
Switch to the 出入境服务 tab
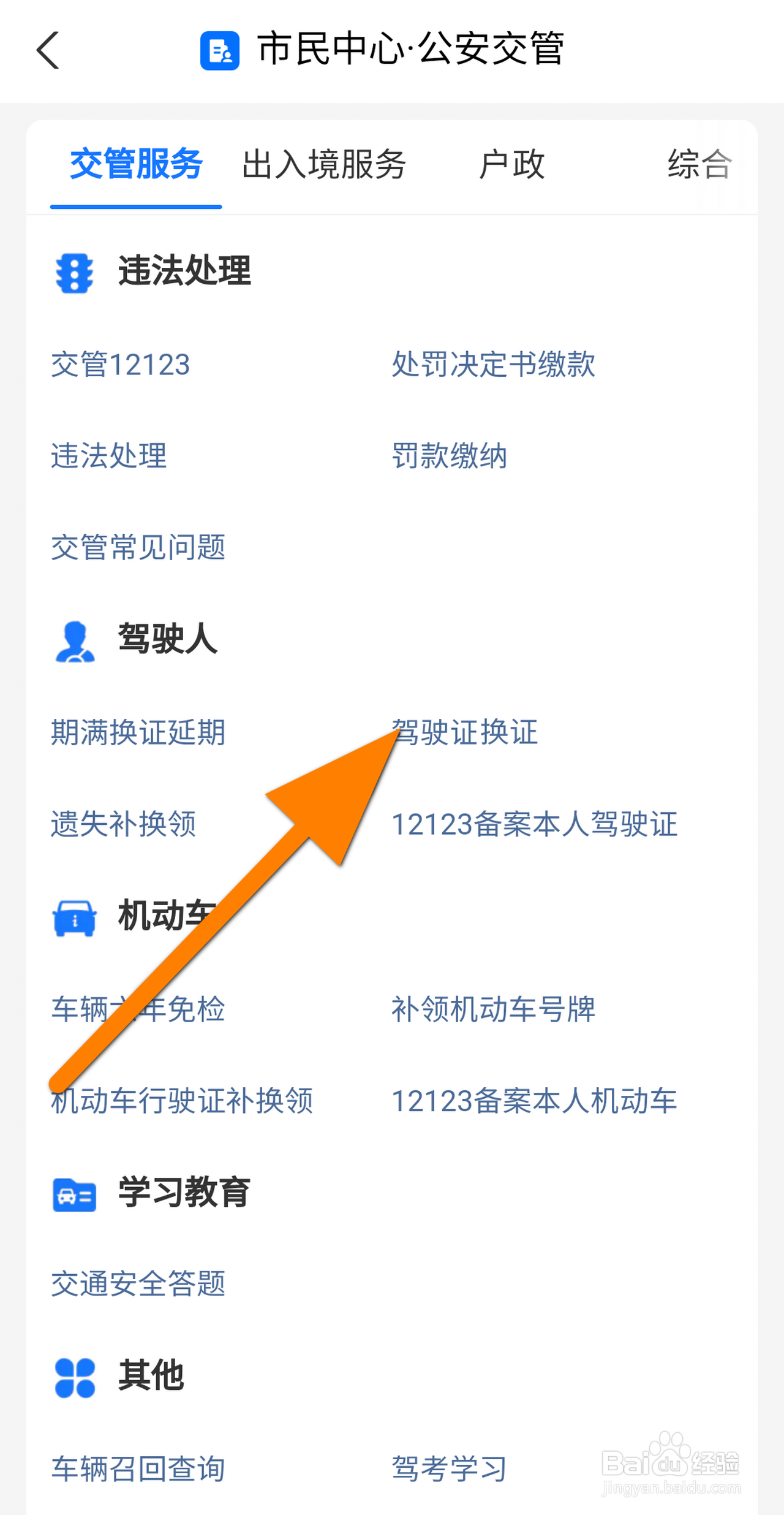coord(323,164)
